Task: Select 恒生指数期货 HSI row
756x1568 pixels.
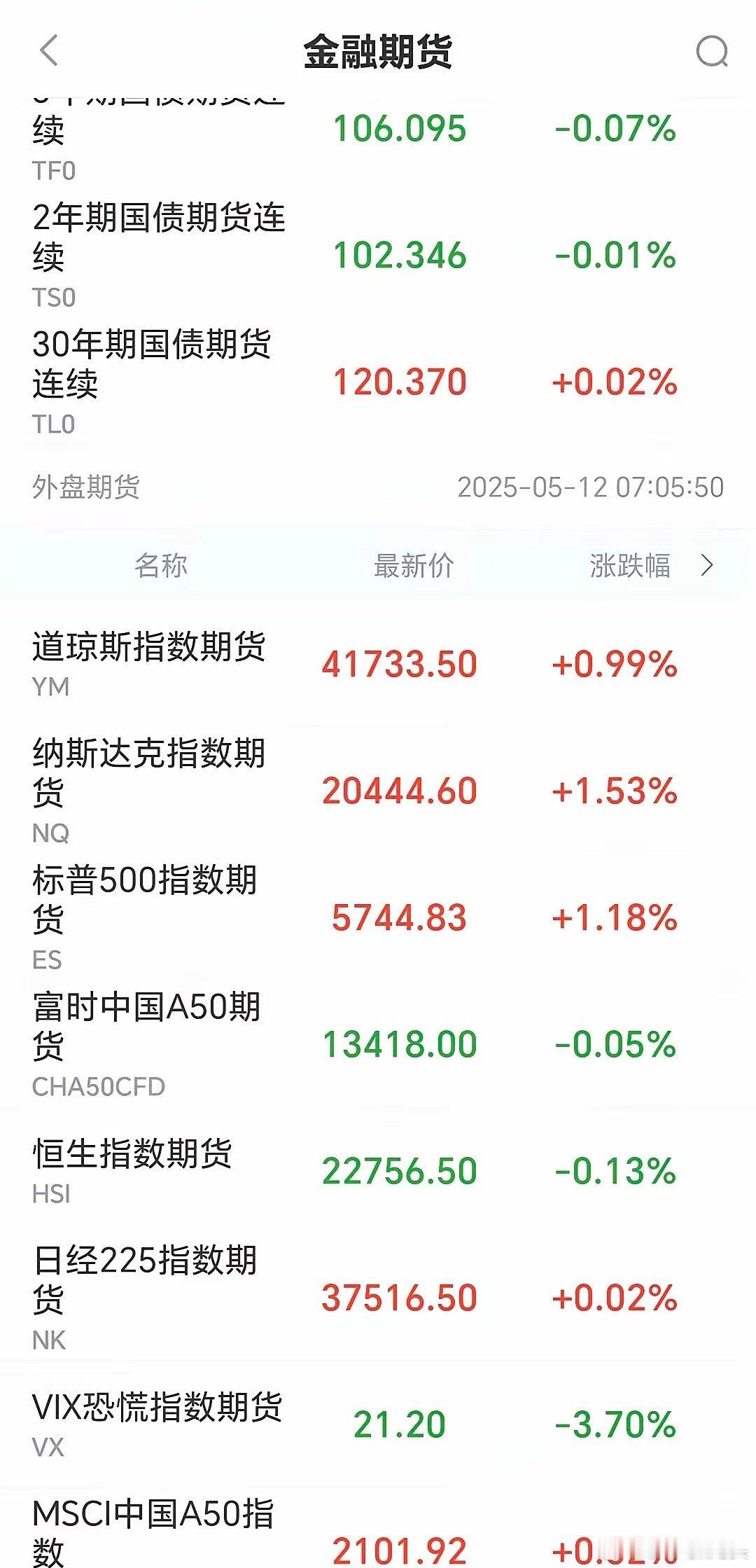Action: [378, 1171]
